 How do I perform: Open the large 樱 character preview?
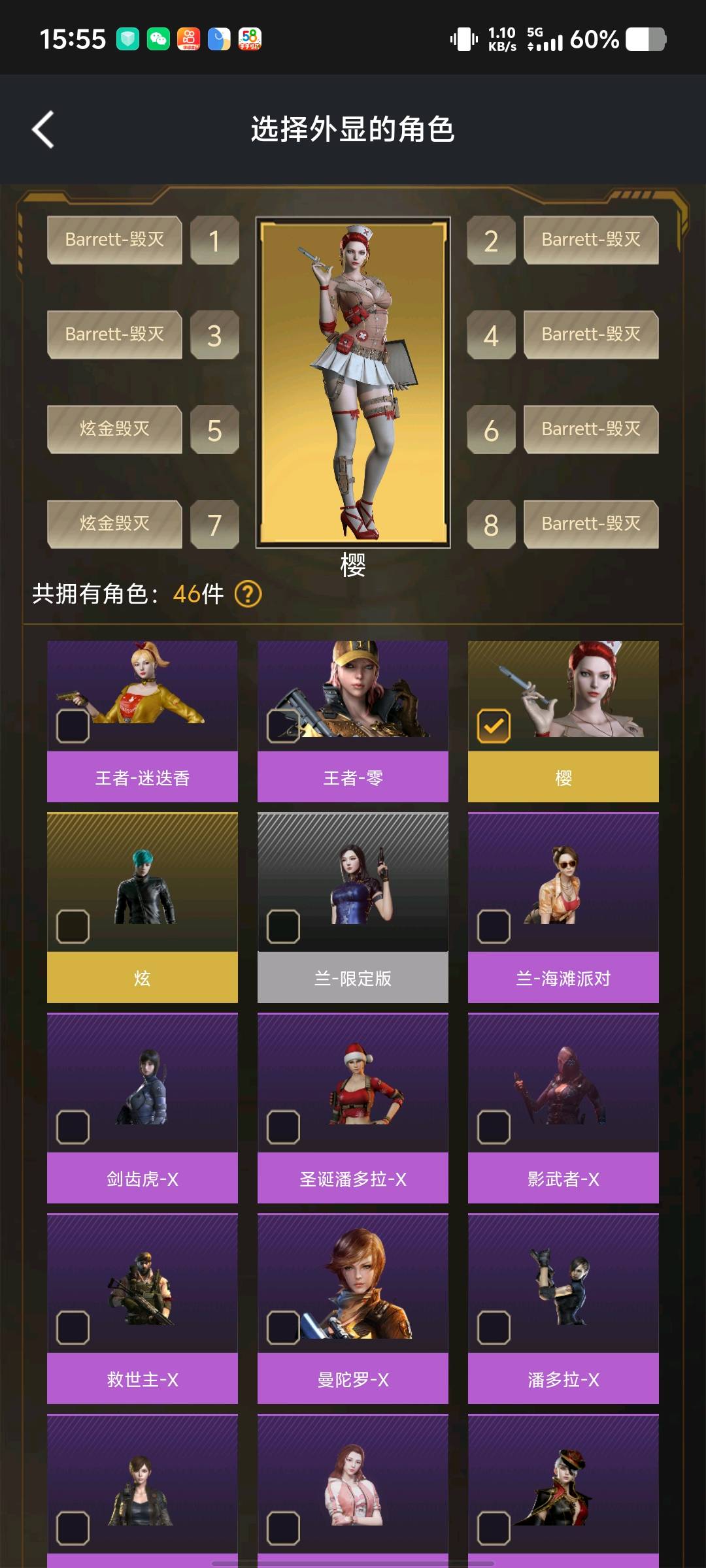353,382
